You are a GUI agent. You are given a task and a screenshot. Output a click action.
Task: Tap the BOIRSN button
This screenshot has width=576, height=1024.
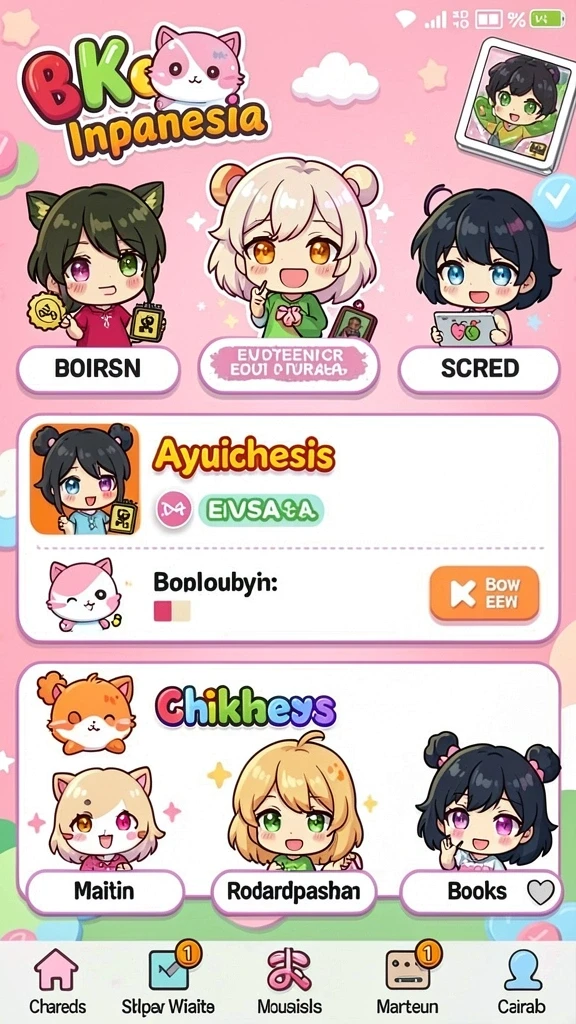98,369
